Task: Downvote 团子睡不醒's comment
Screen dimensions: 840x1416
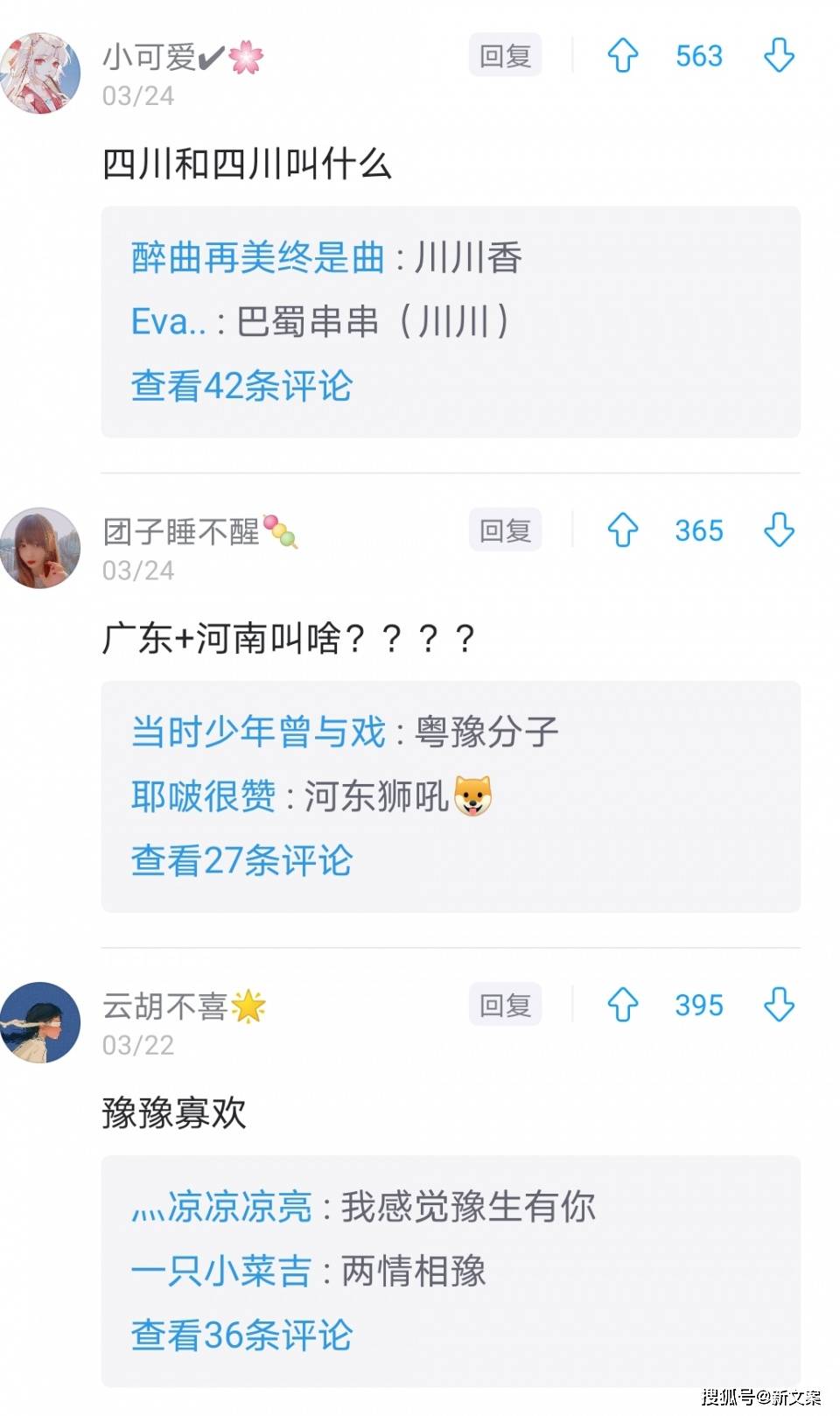Action: [779, 530]
